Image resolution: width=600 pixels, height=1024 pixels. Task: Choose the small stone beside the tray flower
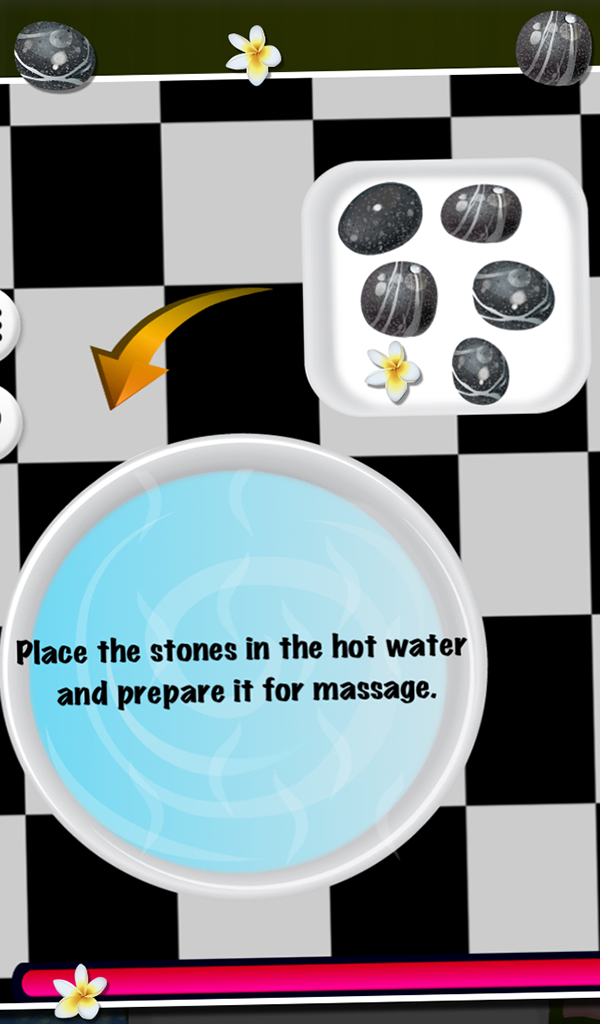click(x=480, y=370)
